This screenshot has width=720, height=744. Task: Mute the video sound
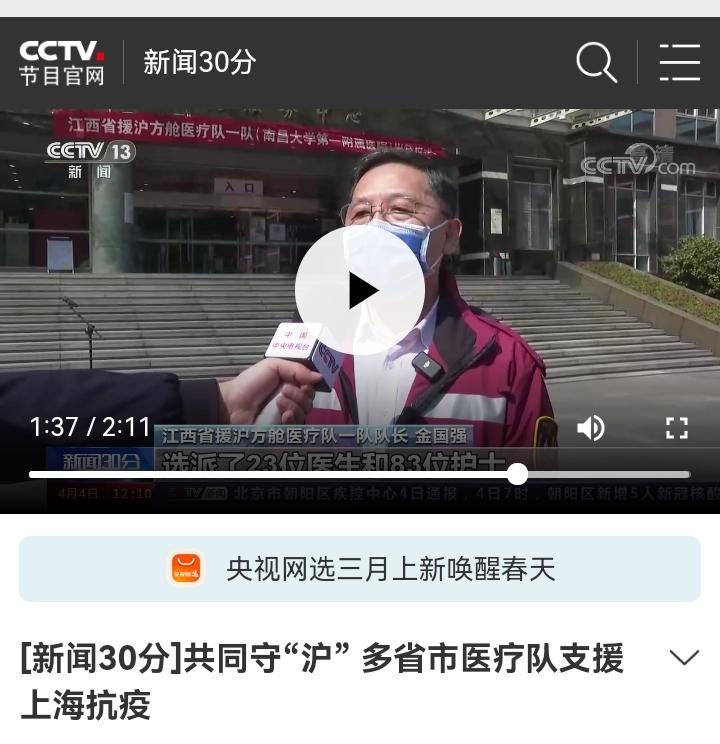[x=591, y=428]
